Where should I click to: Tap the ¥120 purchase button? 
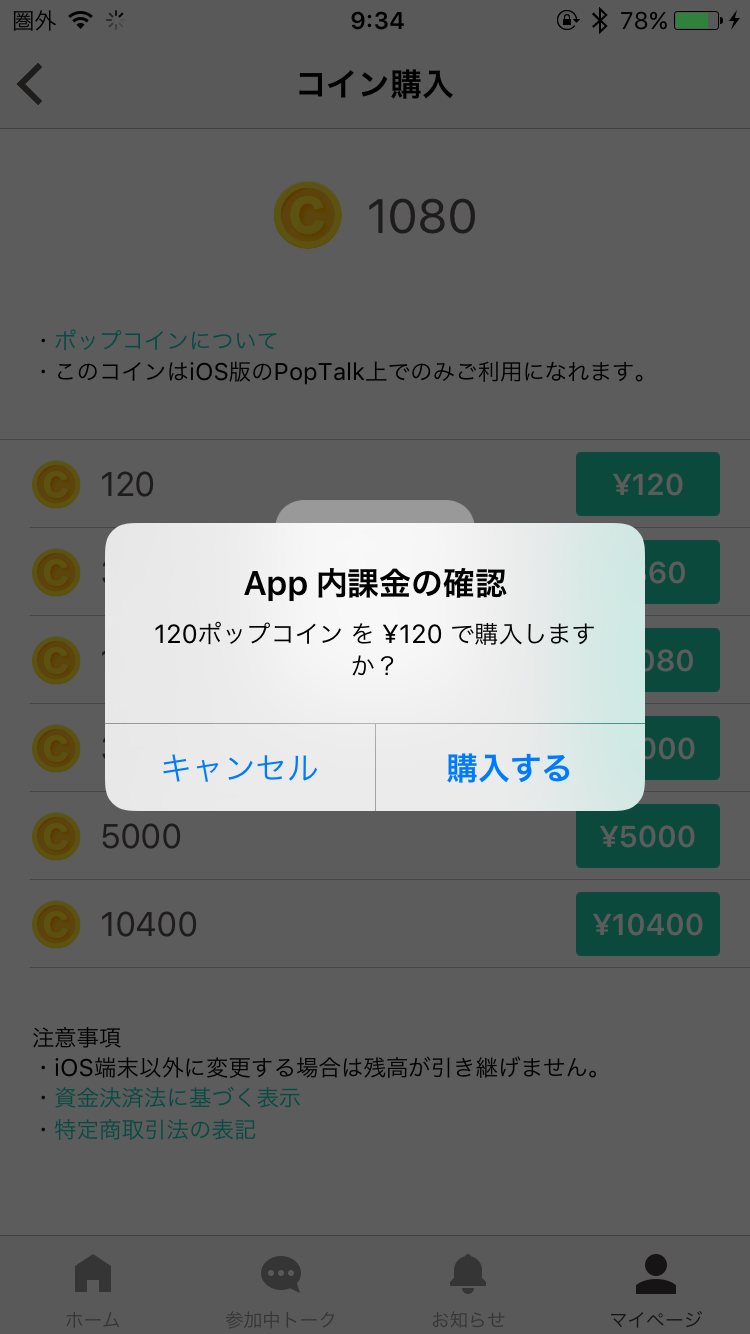(647, 484)
